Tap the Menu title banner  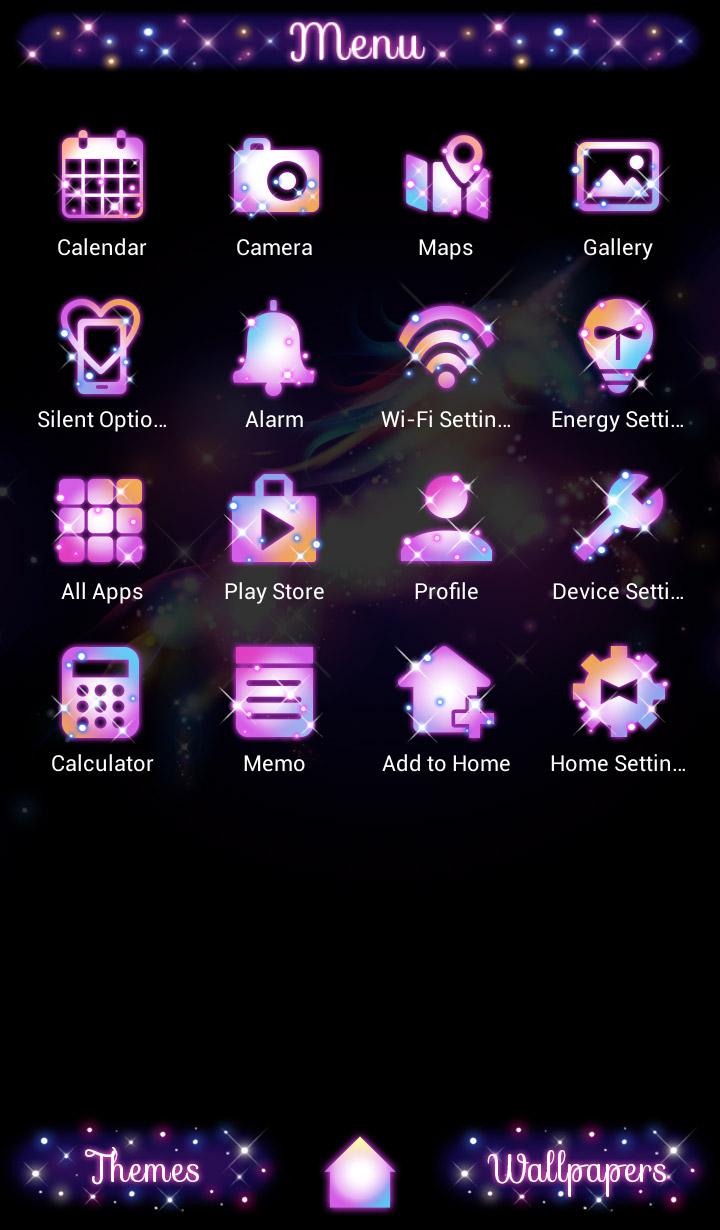click(360, 42)
